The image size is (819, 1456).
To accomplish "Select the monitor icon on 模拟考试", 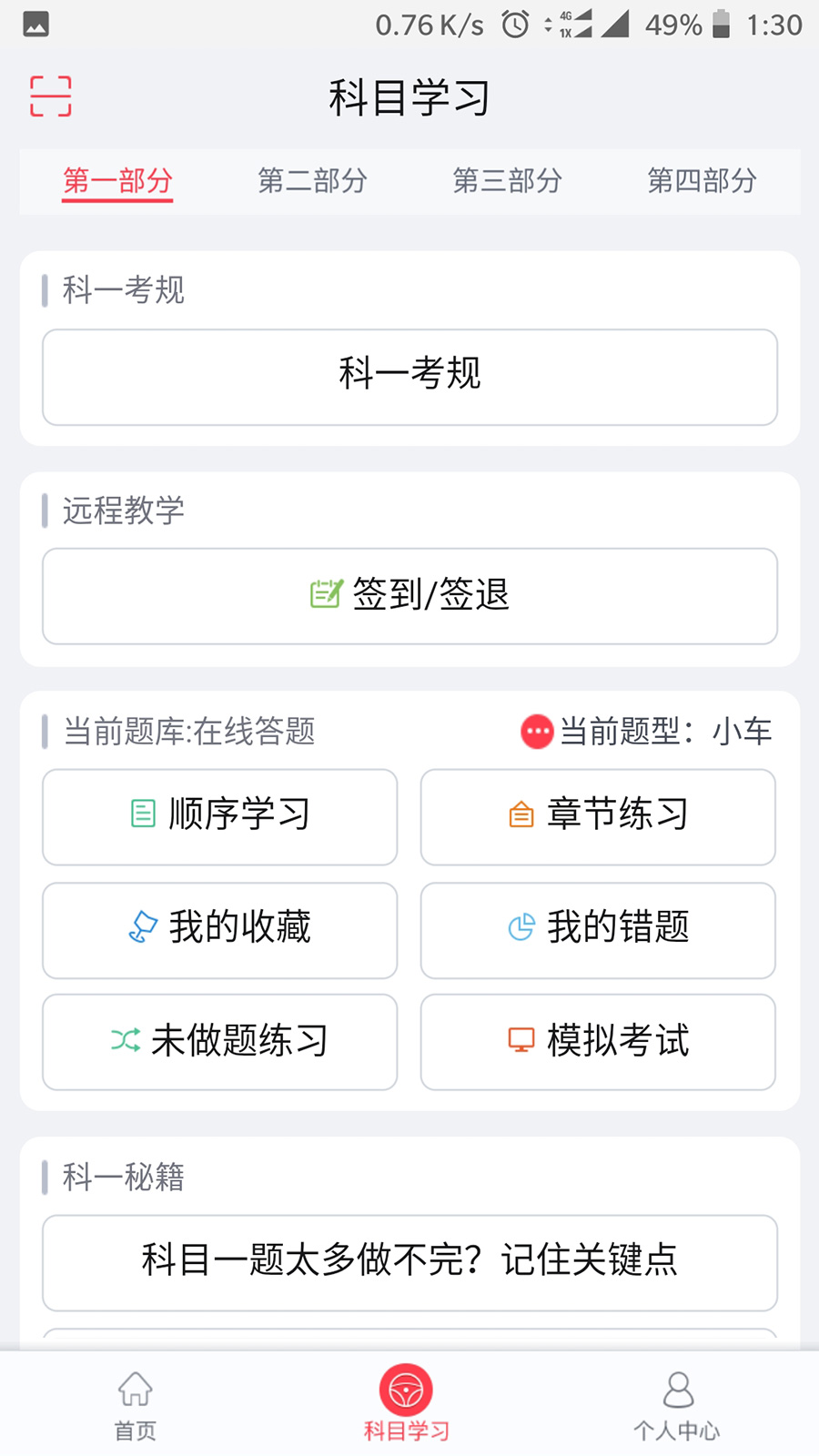I will [521, 1036].
